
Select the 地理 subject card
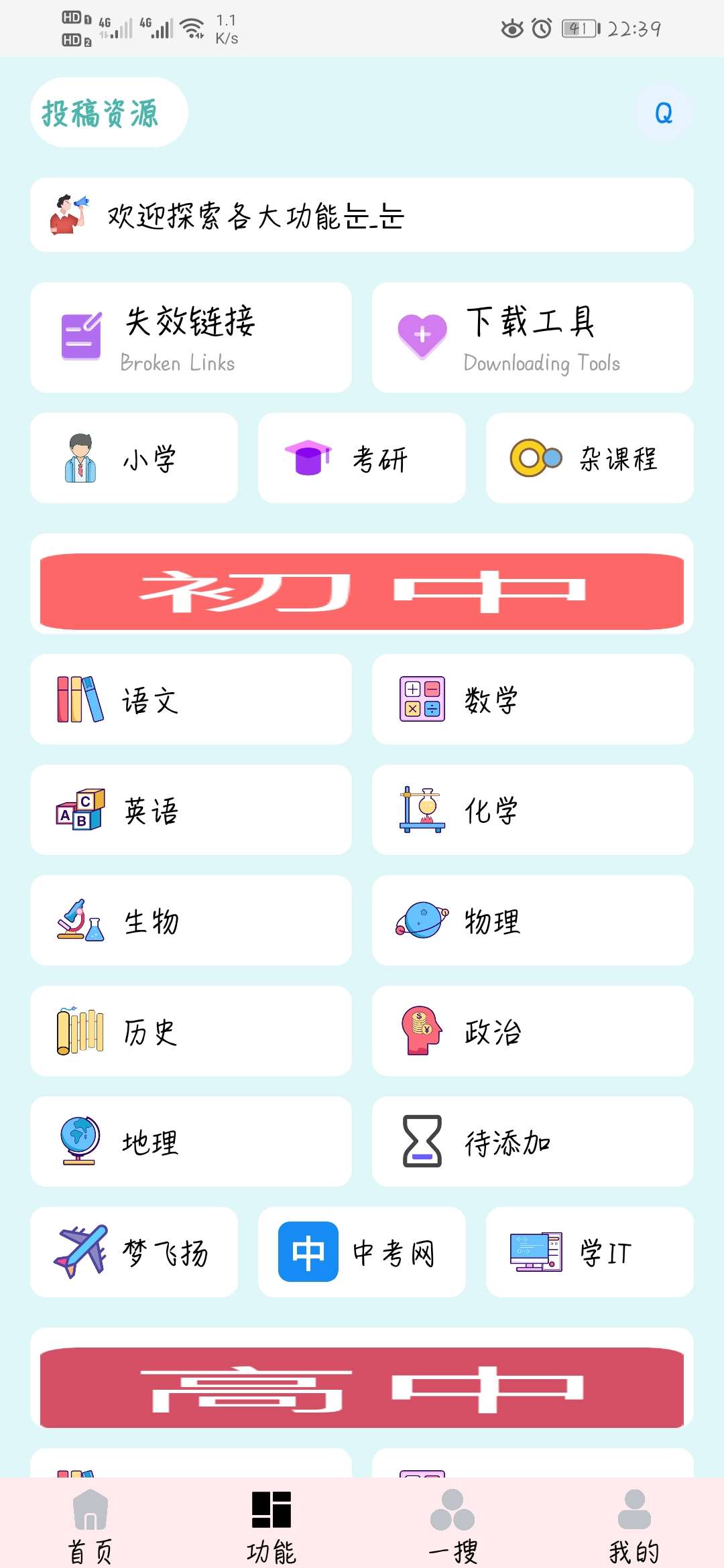[x=191, y=1142]
